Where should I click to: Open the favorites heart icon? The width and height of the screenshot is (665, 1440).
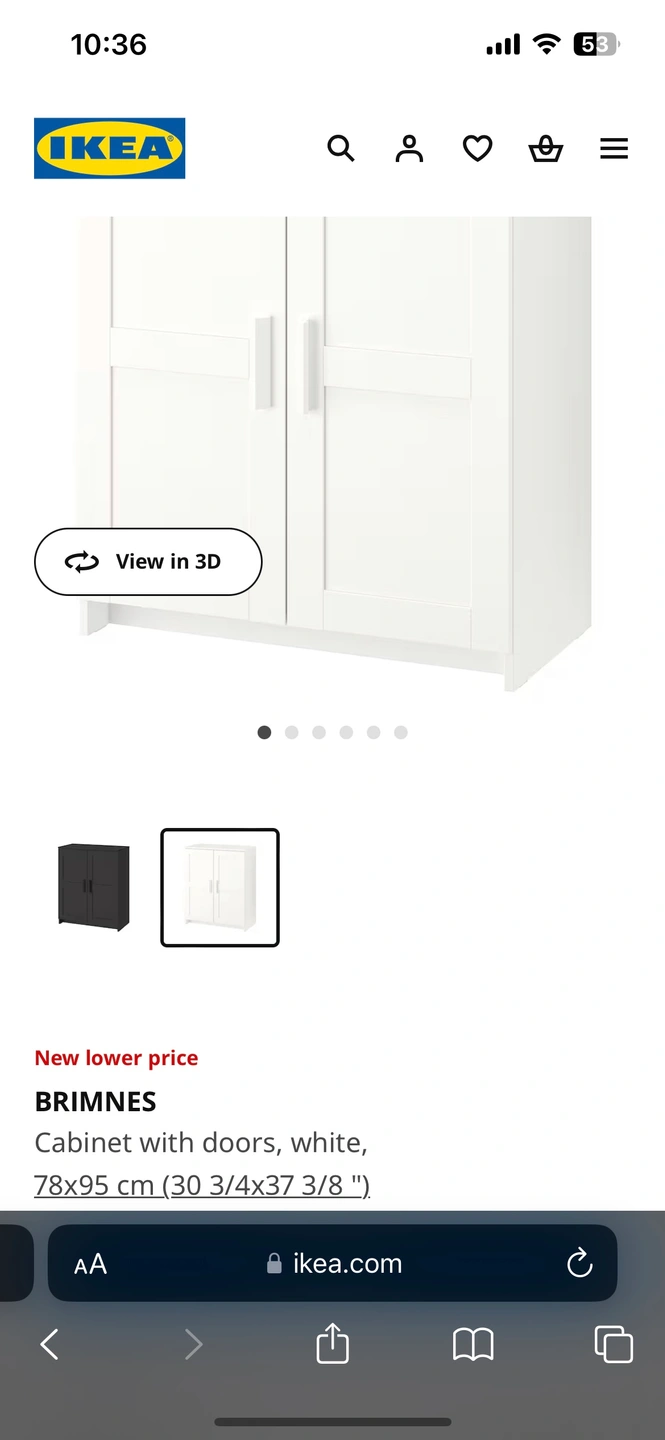tap(477, 149)
